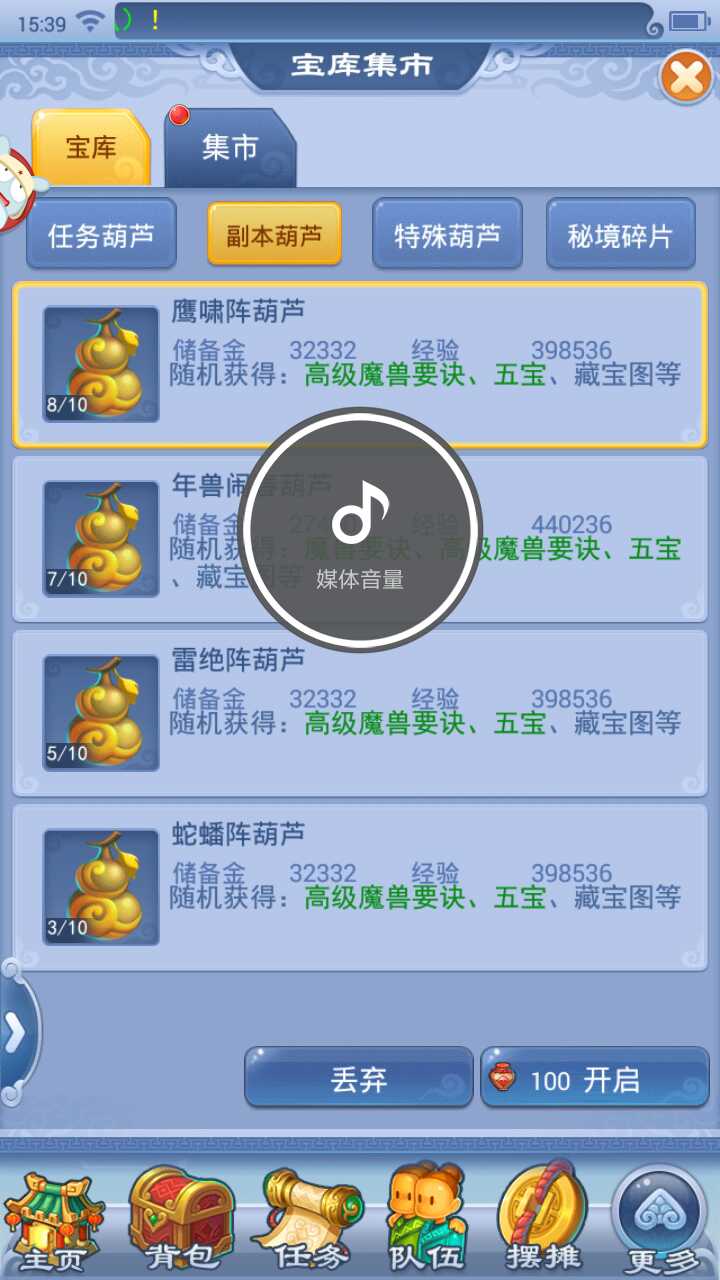This screenshot has width=720, height=1280.
Task: Discard the gourd with 丢弃
Action: point(358,1078)
